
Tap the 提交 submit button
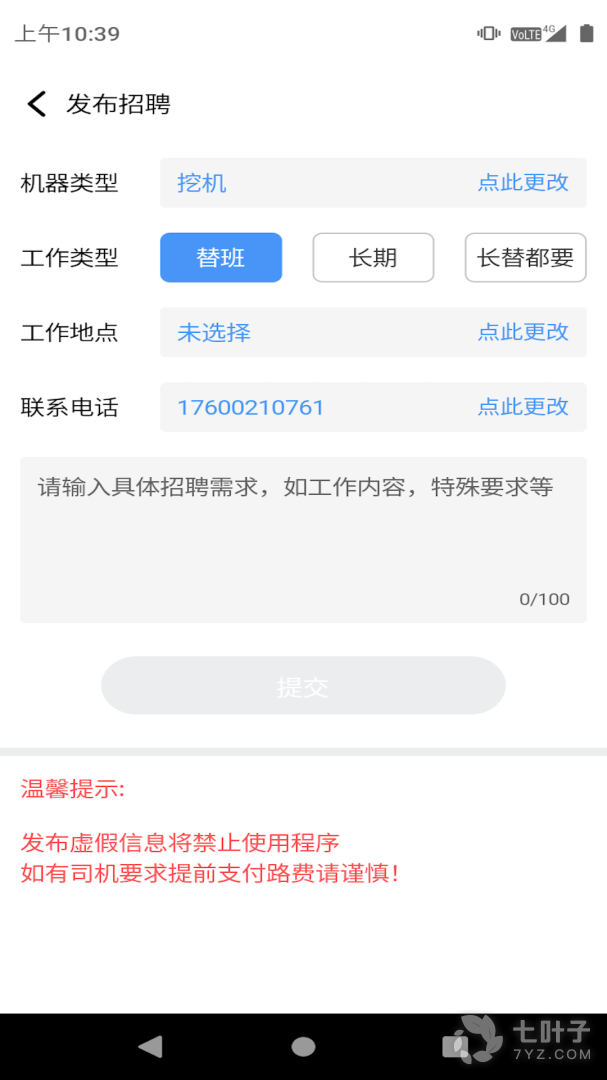[303, 686]
